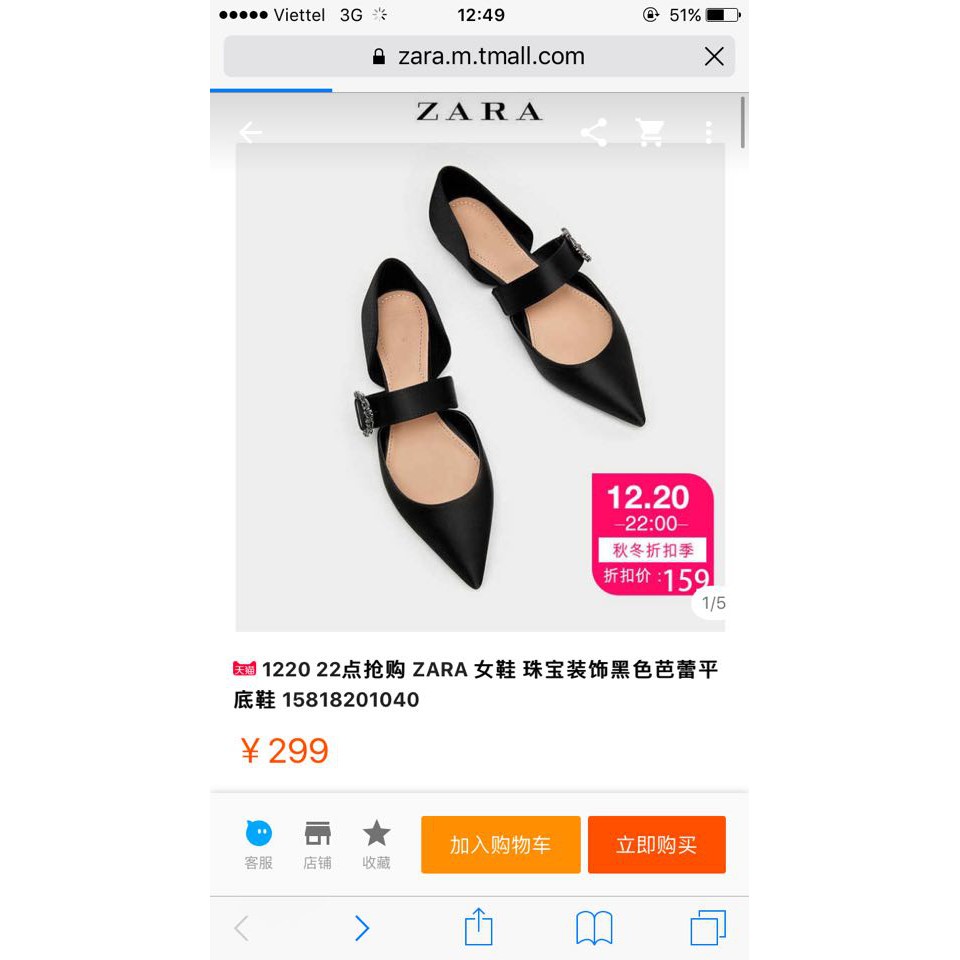This screenshot has width=960, height=960.
Task: Share this Zara product
Action: tap(594, 132)
